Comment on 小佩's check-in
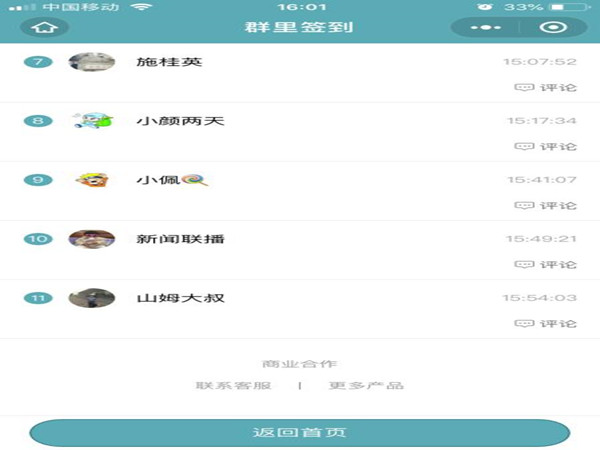Screen dimensions: 600x450 546,205
